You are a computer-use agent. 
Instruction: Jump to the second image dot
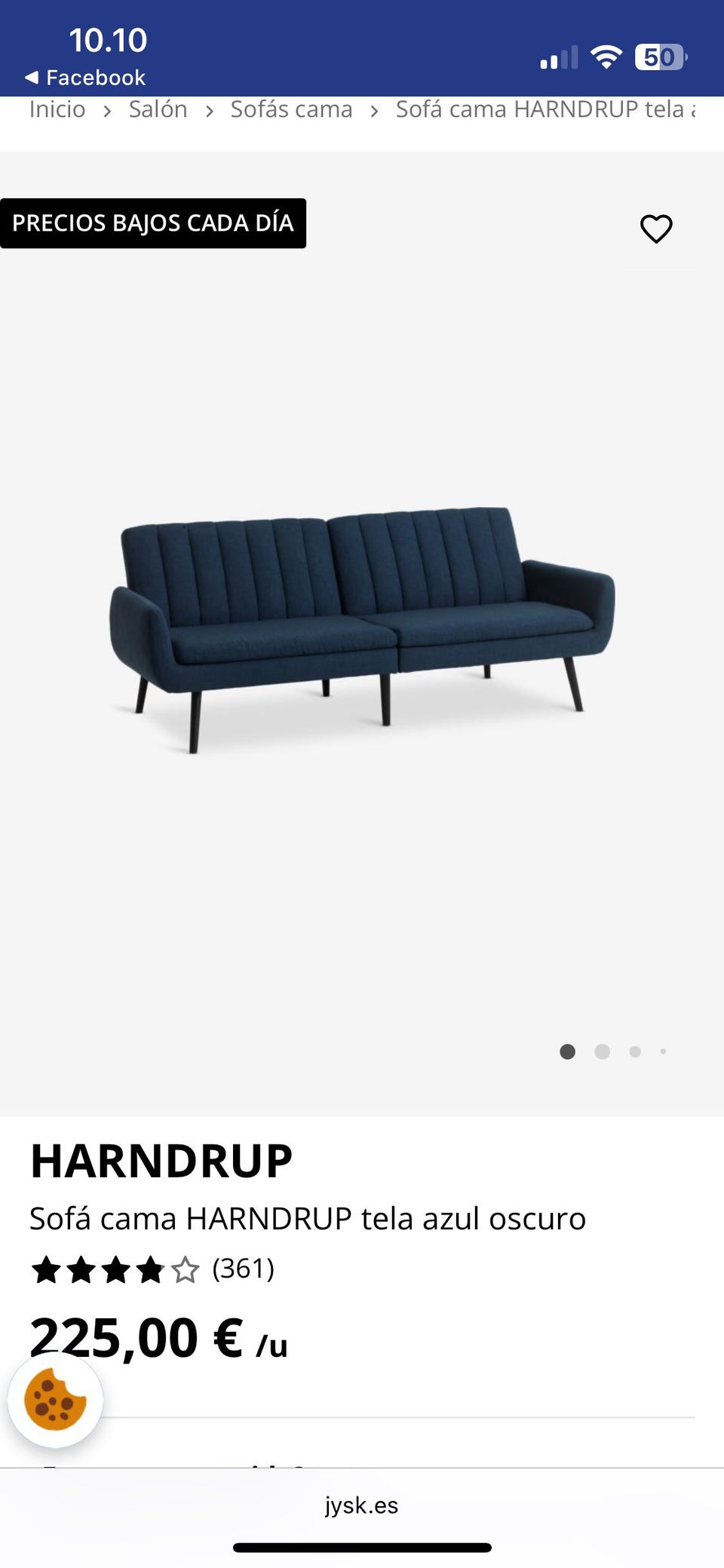[602, 1051]
